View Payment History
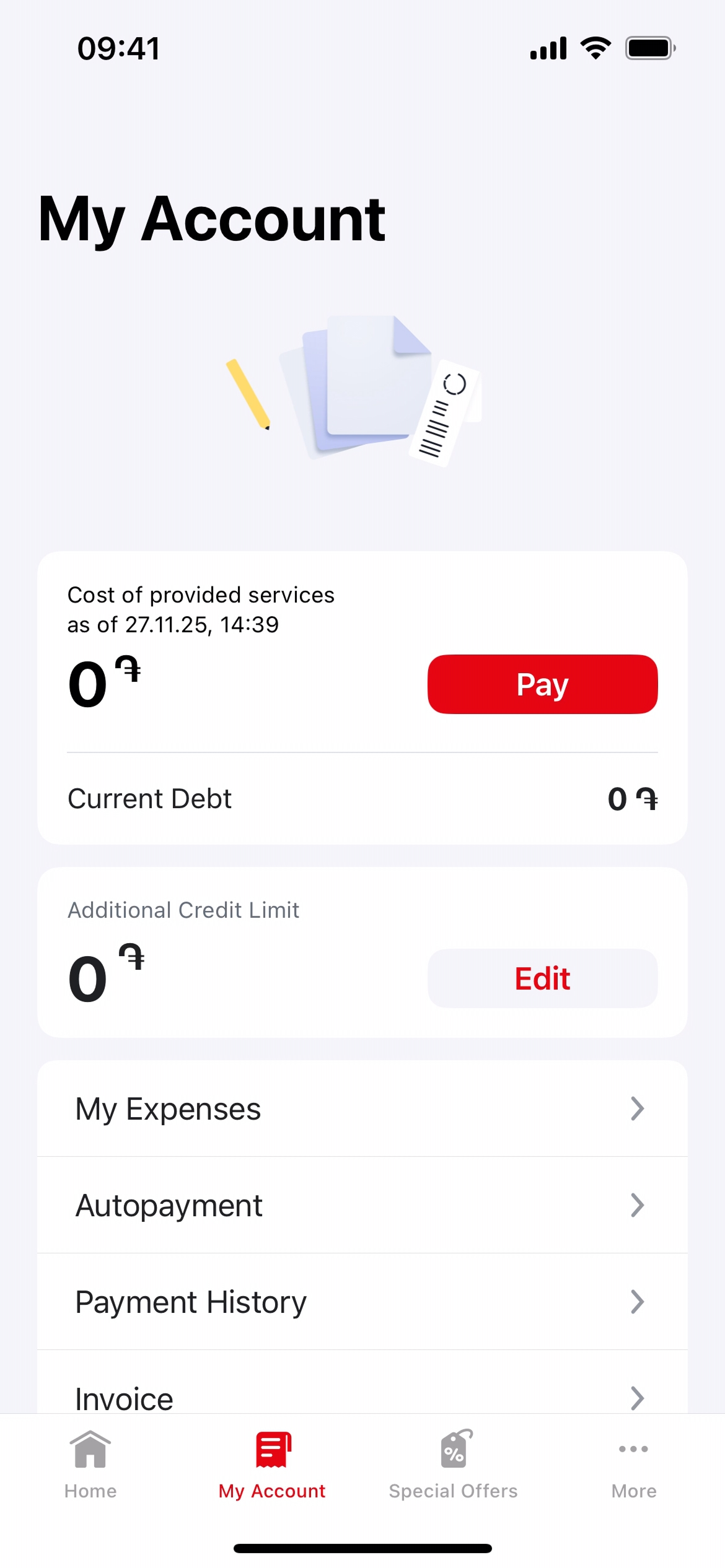 [x=362, y=1302]
